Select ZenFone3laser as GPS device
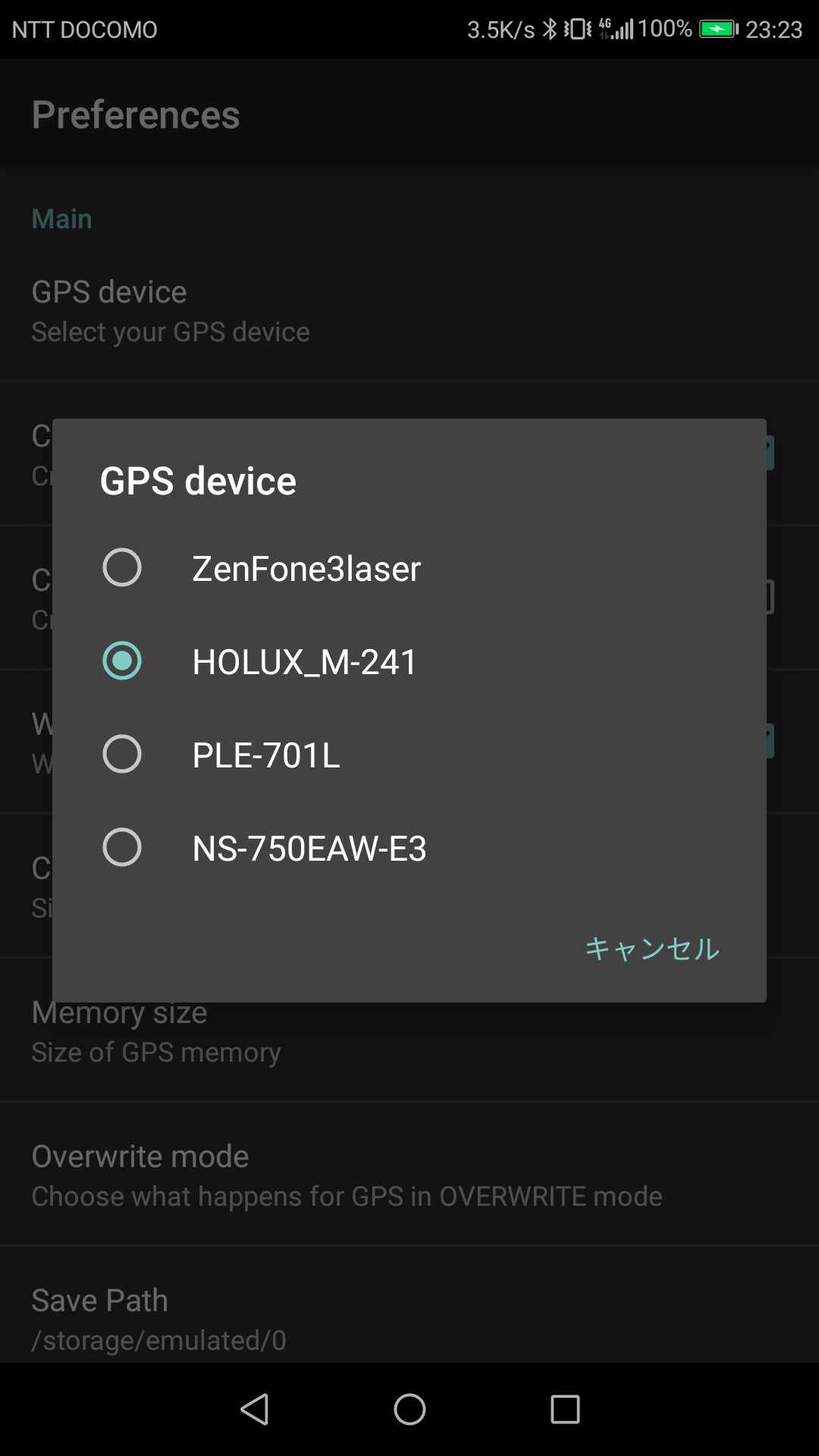The image size is (819, 1456). click(409, 568)
